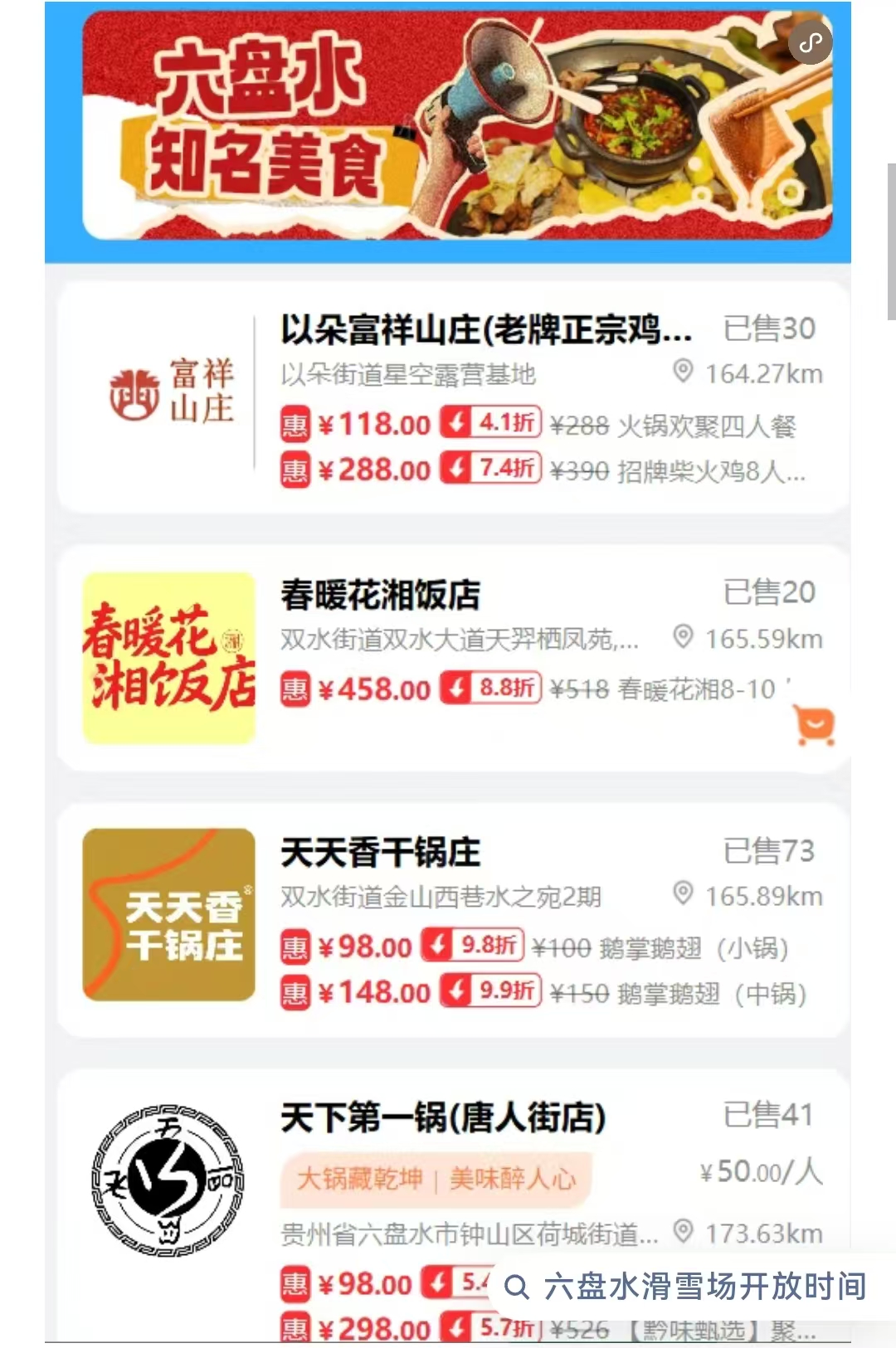Select the ¥458.00 春暖花湘 deal
The image size is (896, 1348).
531,689
